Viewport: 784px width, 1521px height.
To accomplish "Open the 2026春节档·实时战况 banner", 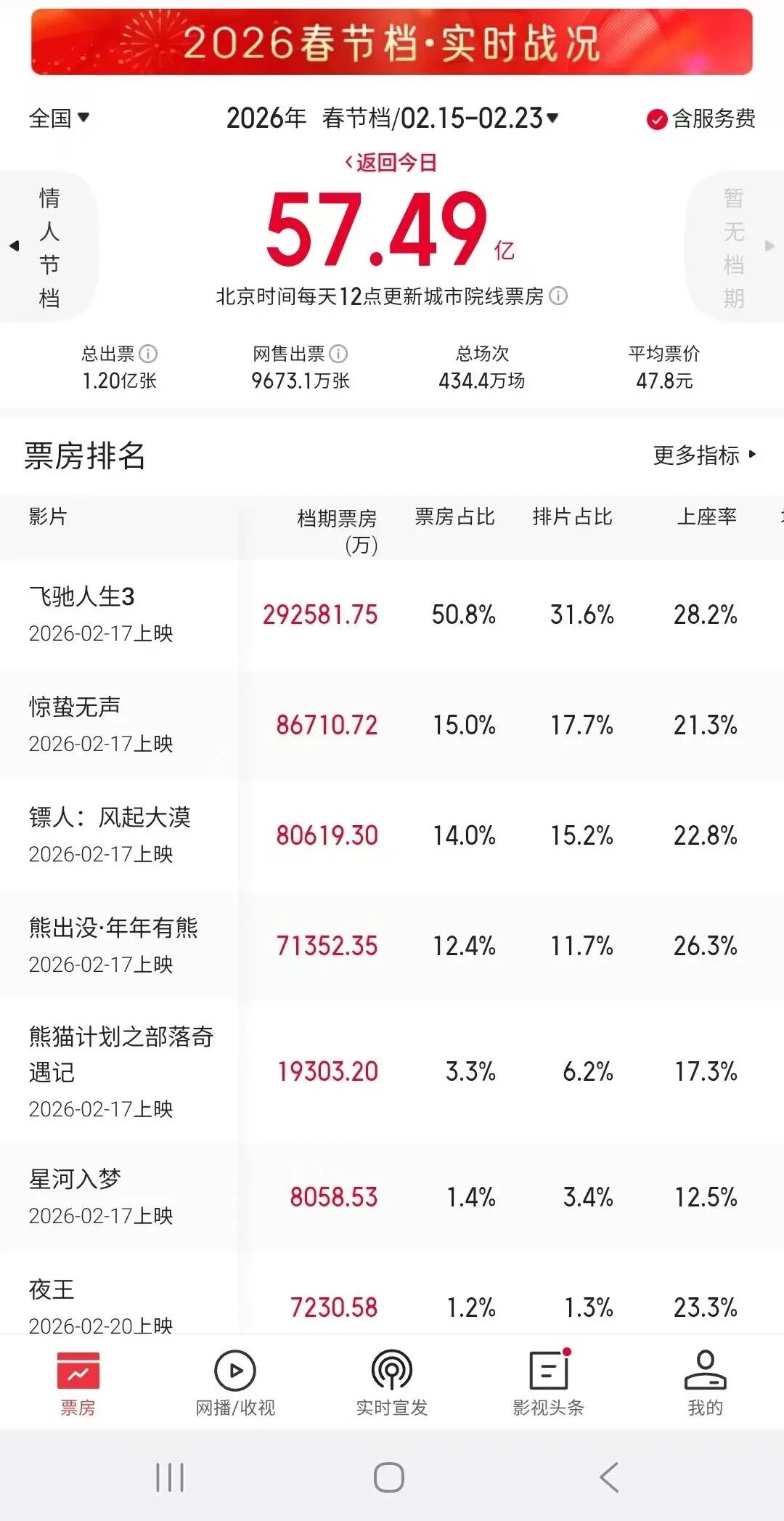I will pos(392,42).
